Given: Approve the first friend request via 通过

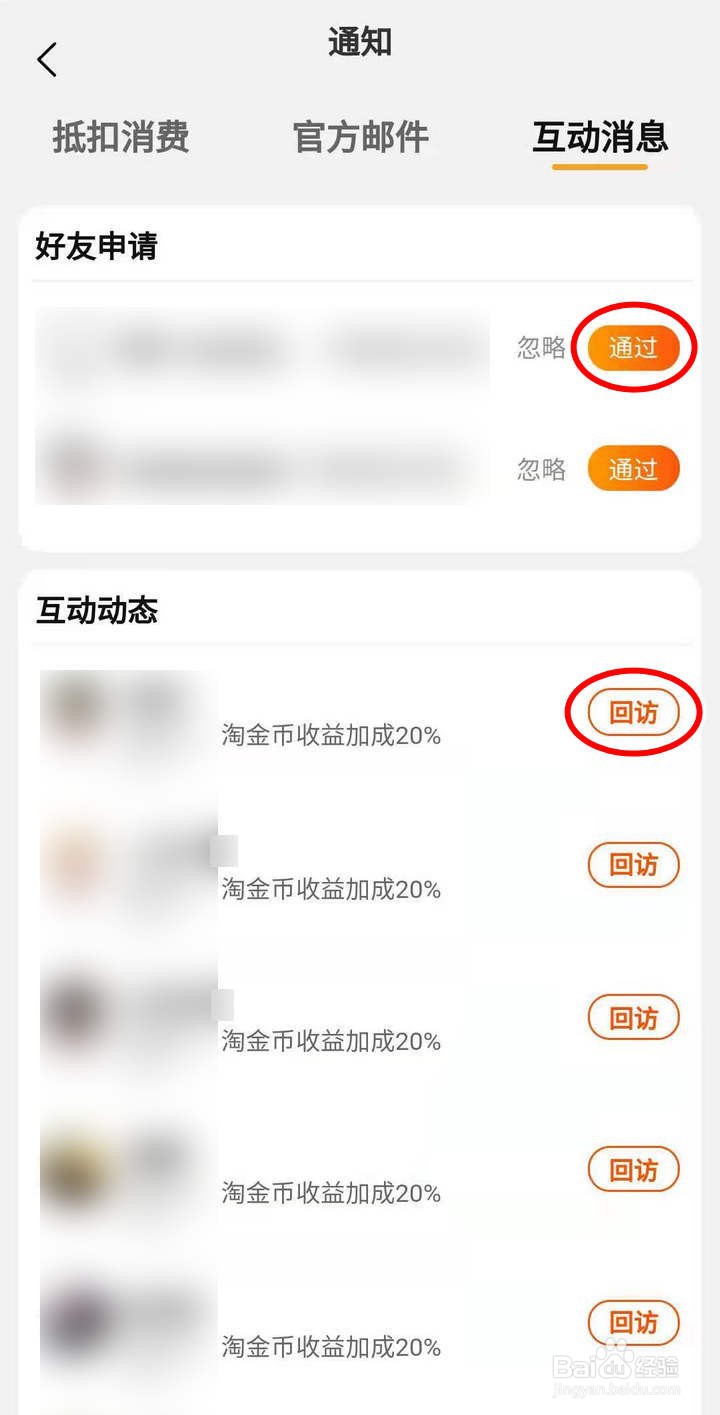Looking at the screenshot, I should (x=634, y=348).
